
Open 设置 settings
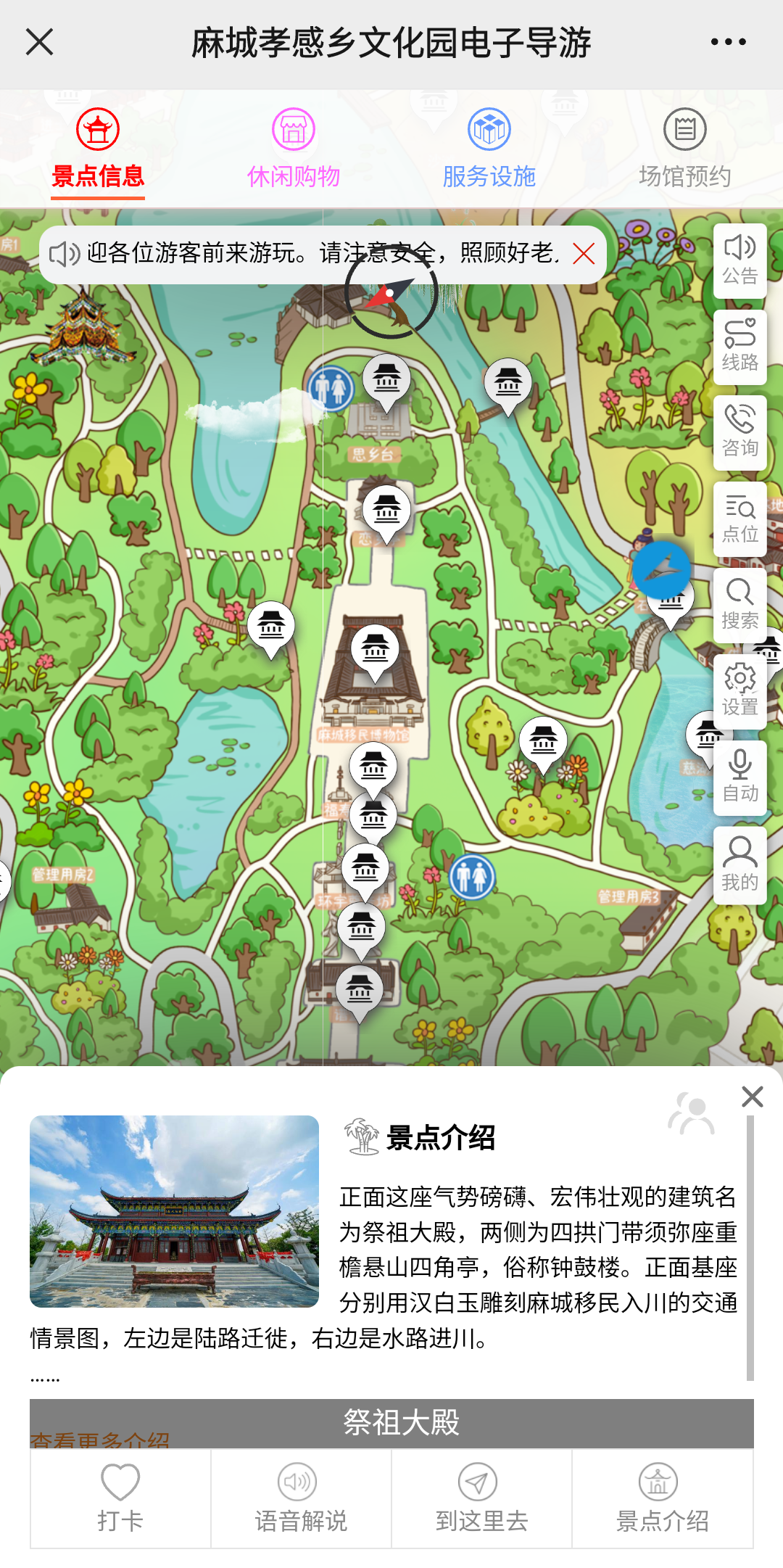click(x=739, y=691)
